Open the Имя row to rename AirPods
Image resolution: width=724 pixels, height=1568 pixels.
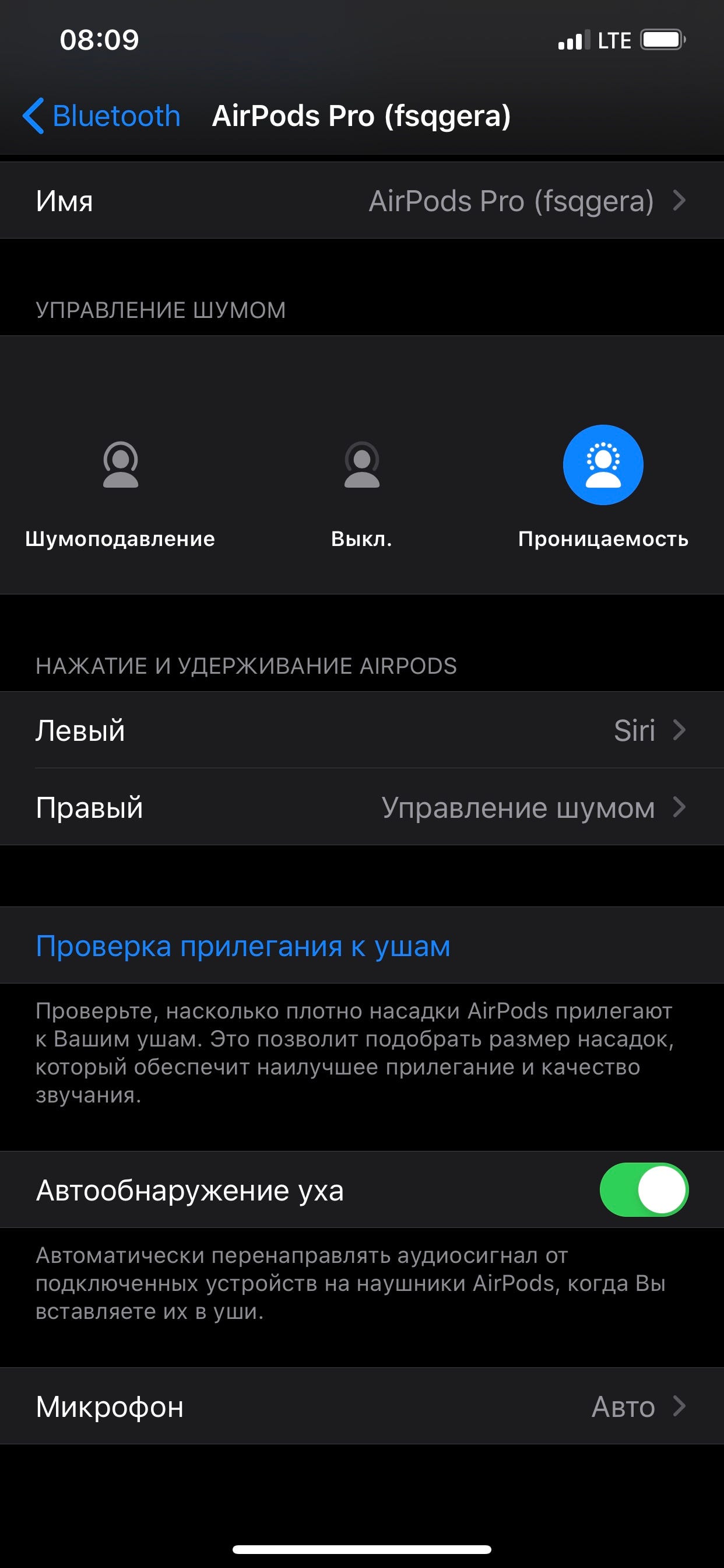(361, 200)
